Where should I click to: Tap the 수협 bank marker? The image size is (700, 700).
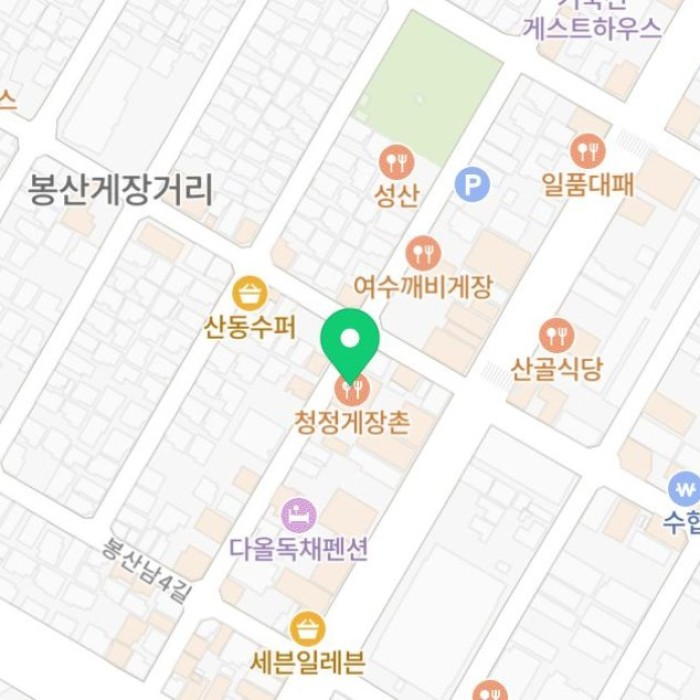click(x=685, y=489)
